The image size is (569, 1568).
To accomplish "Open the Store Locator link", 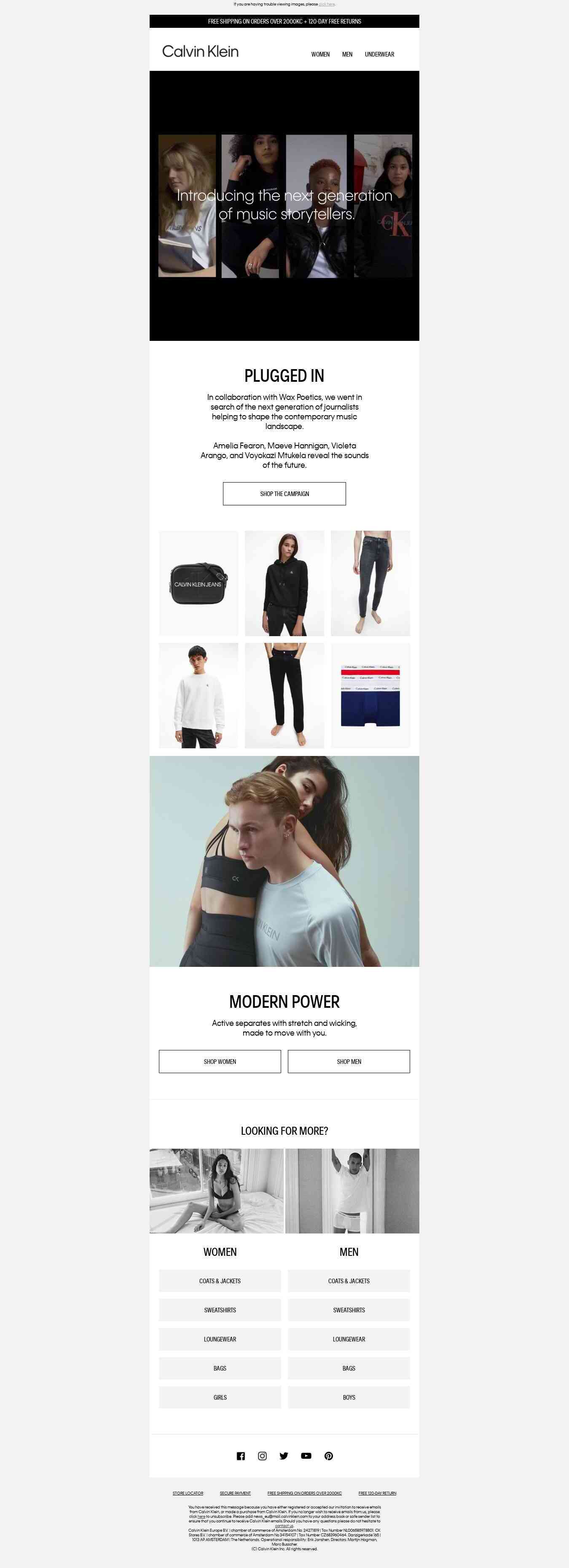I will click(x=188, y=1493).
